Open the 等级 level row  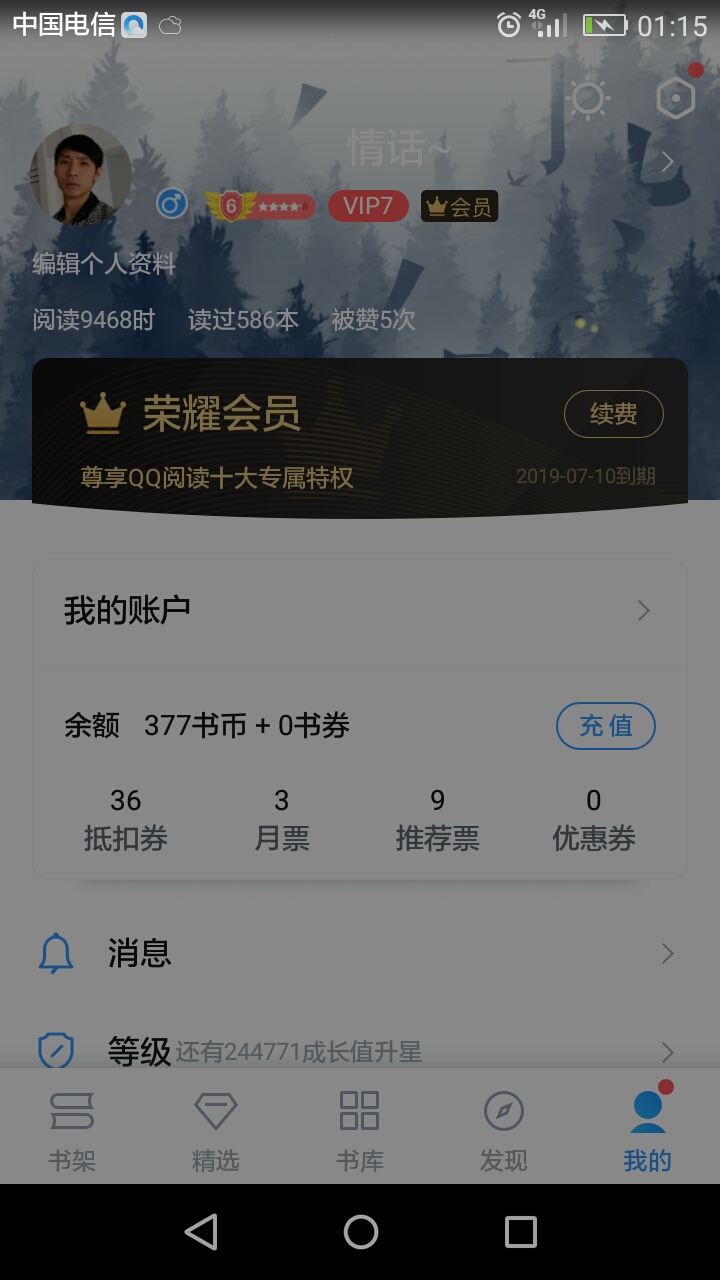click(x=360, y=1050)
